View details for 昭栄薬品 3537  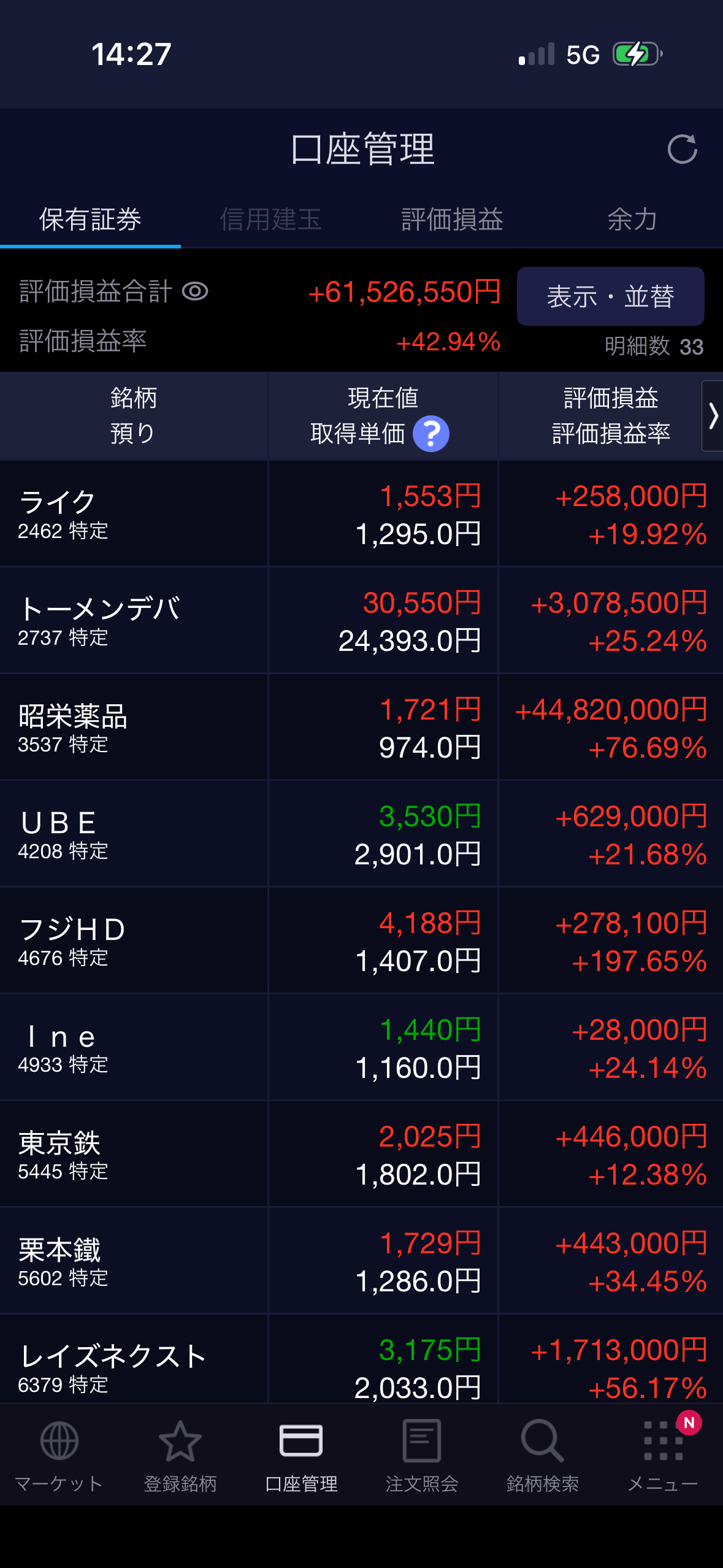(361, 727)
